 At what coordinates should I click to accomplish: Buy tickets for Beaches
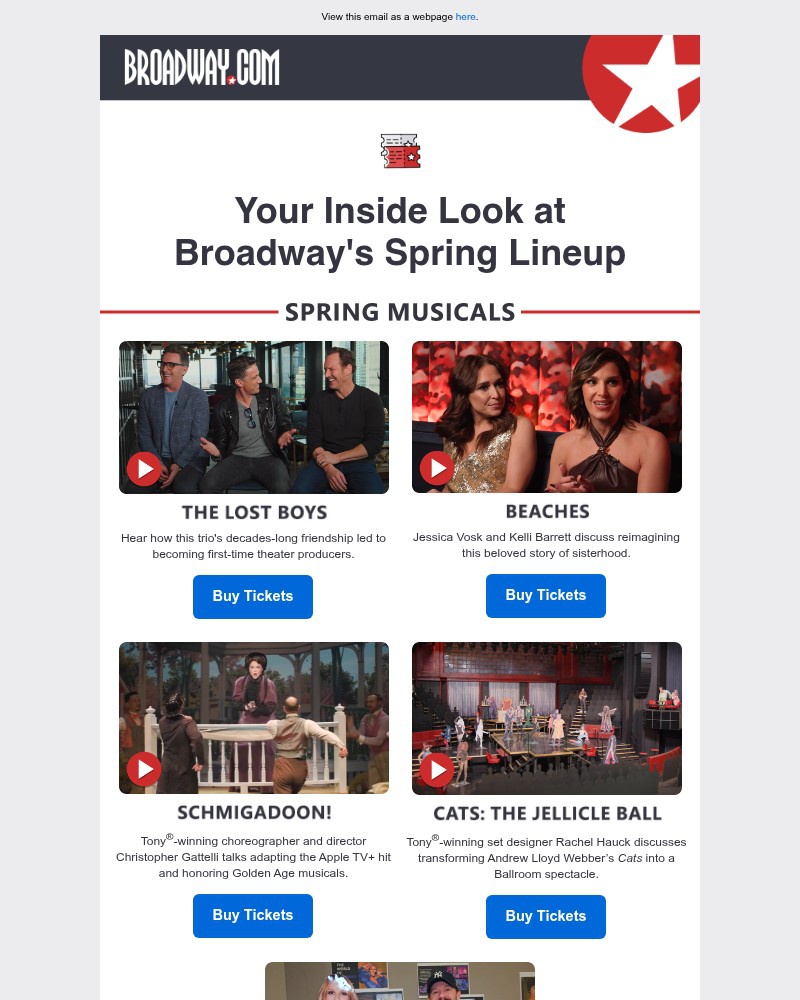click(x=545, y=595)
